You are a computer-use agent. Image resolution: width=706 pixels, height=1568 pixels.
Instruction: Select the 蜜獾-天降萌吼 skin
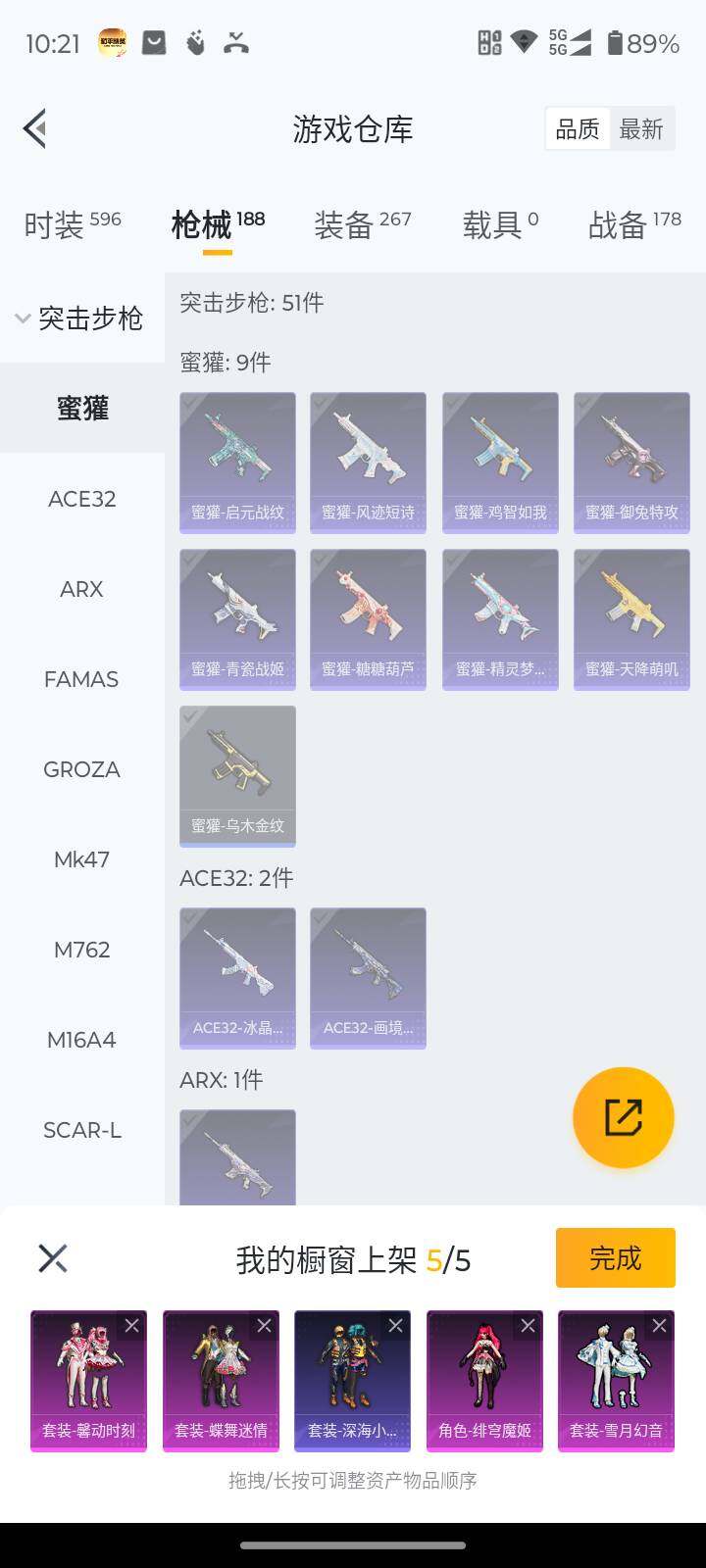click(x=631, y=619)
